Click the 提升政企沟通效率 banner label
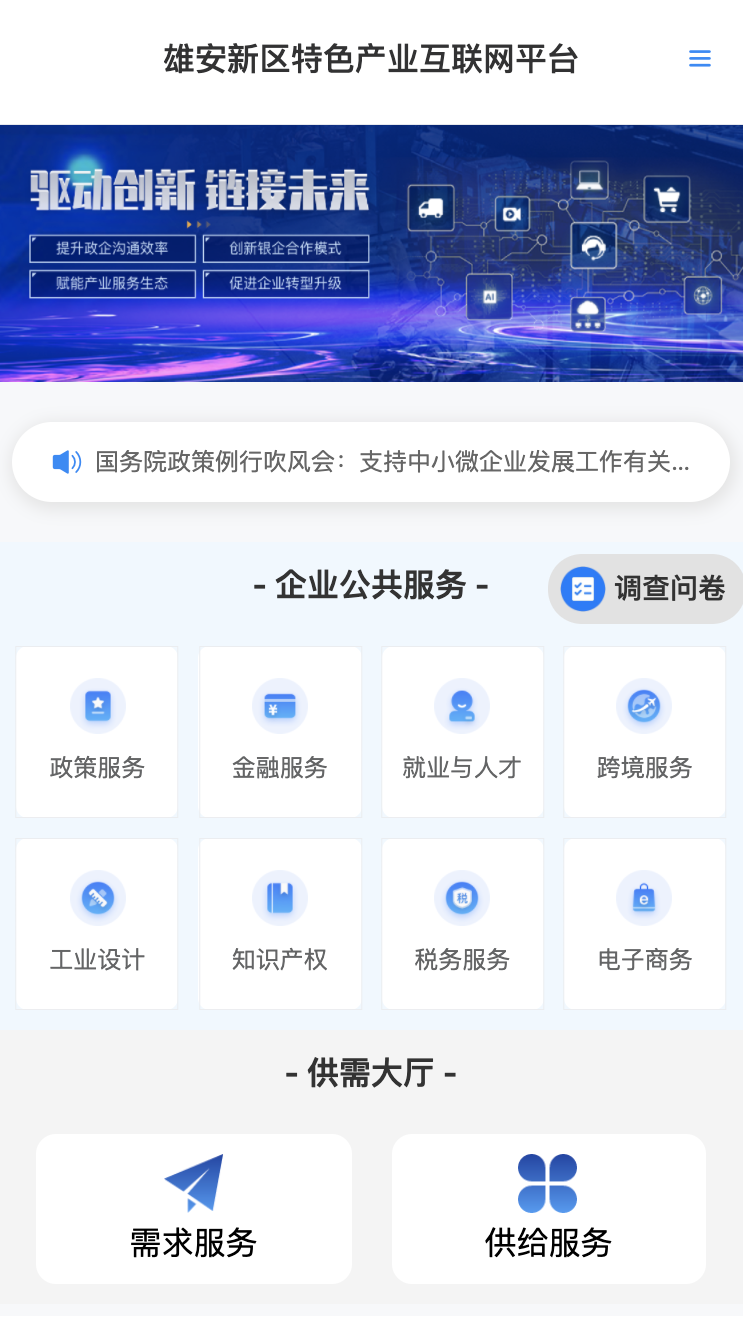The width and height of the screenshot is (745, 1319). pyautogui.click(x=112, y=248)
